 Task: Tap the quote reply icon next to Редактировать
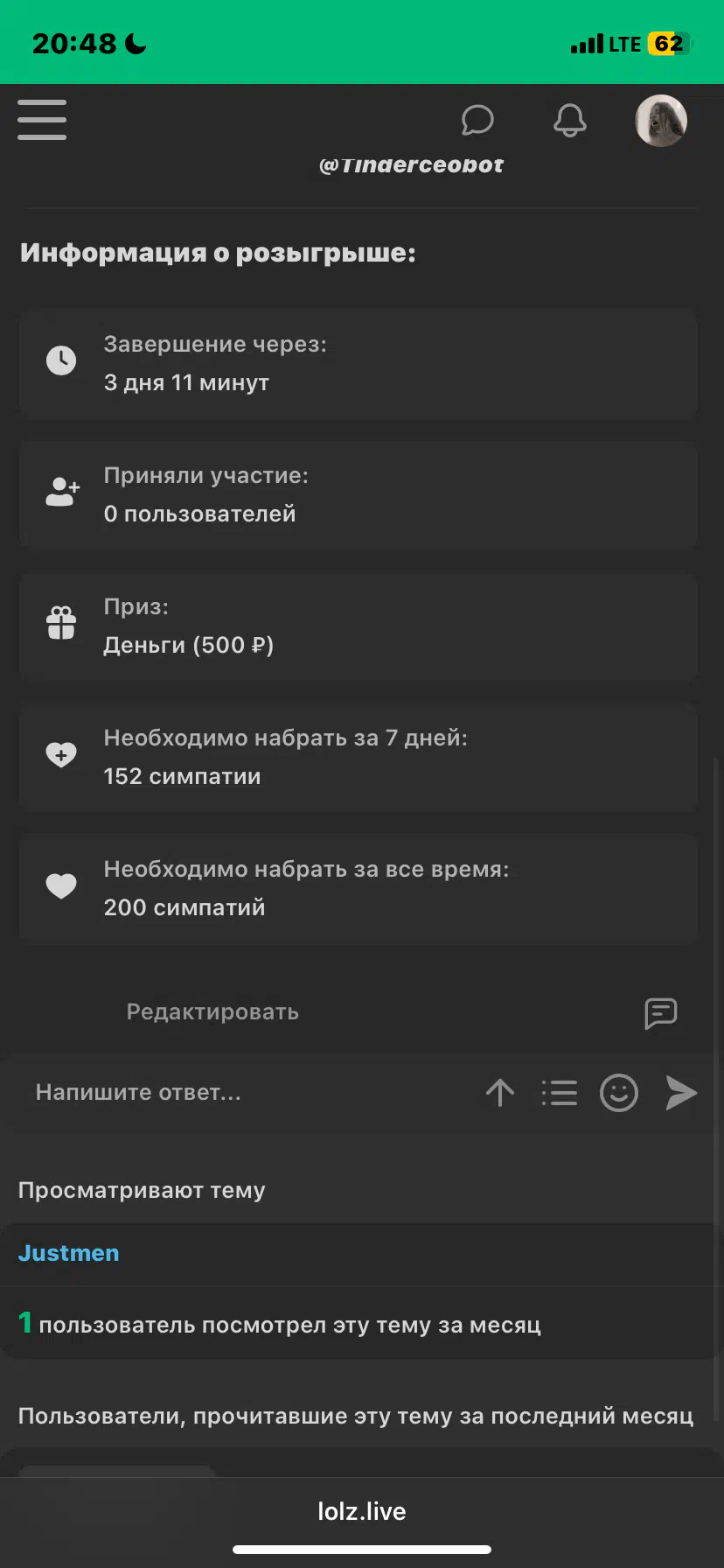[x=660, y=1013]
